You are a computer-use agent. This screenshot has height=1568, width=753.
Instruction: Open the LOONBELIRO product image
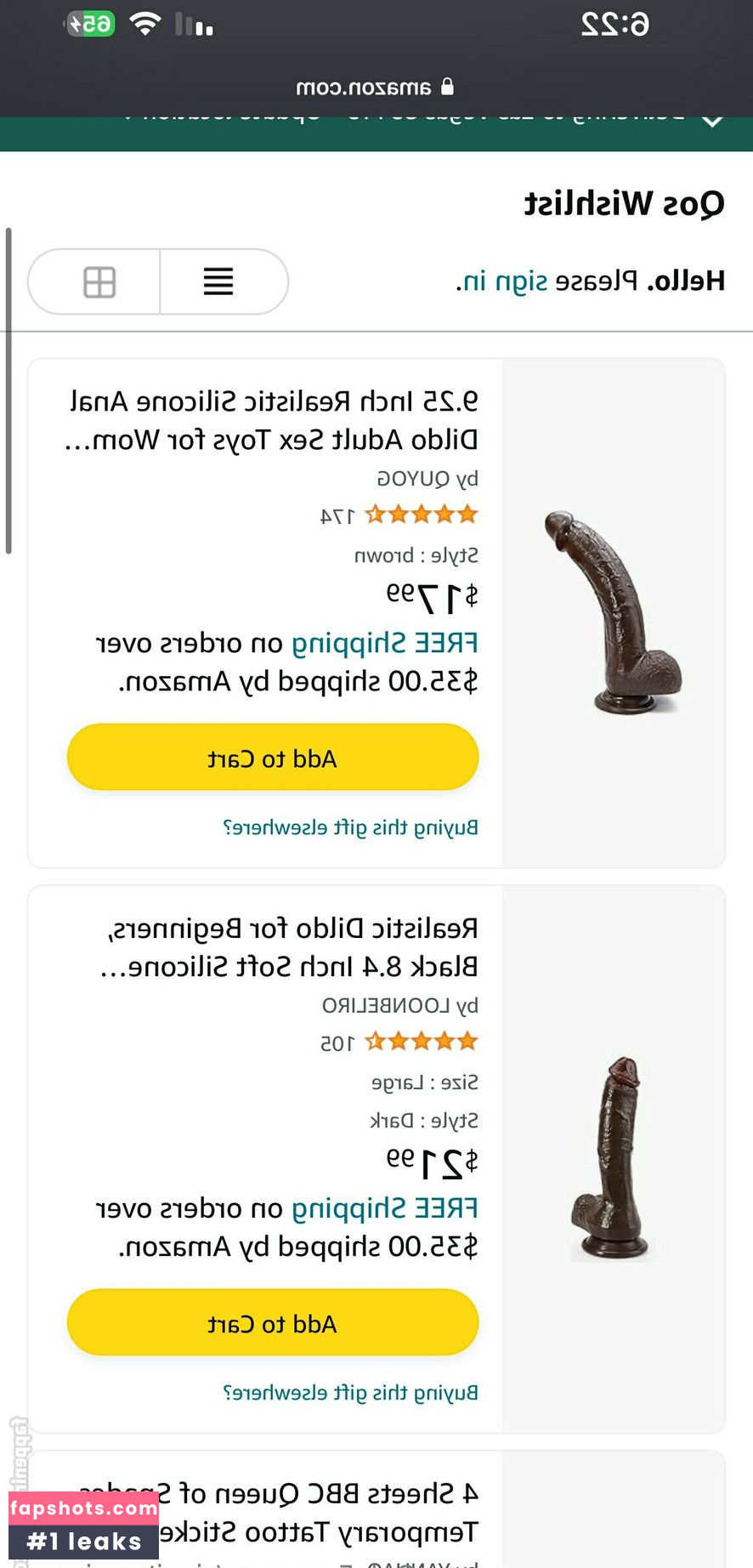(x=614, y=1158)
